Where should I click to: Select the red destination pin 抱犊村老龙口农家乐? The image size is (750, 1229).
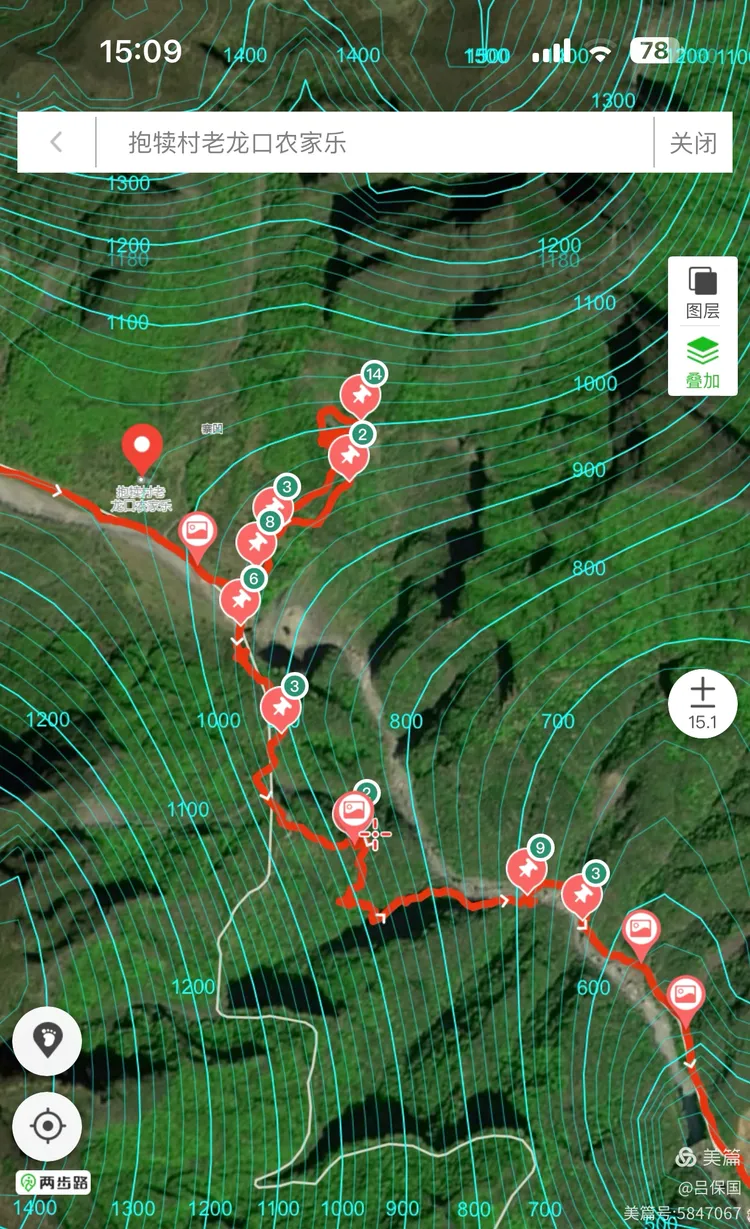[142, 450]
